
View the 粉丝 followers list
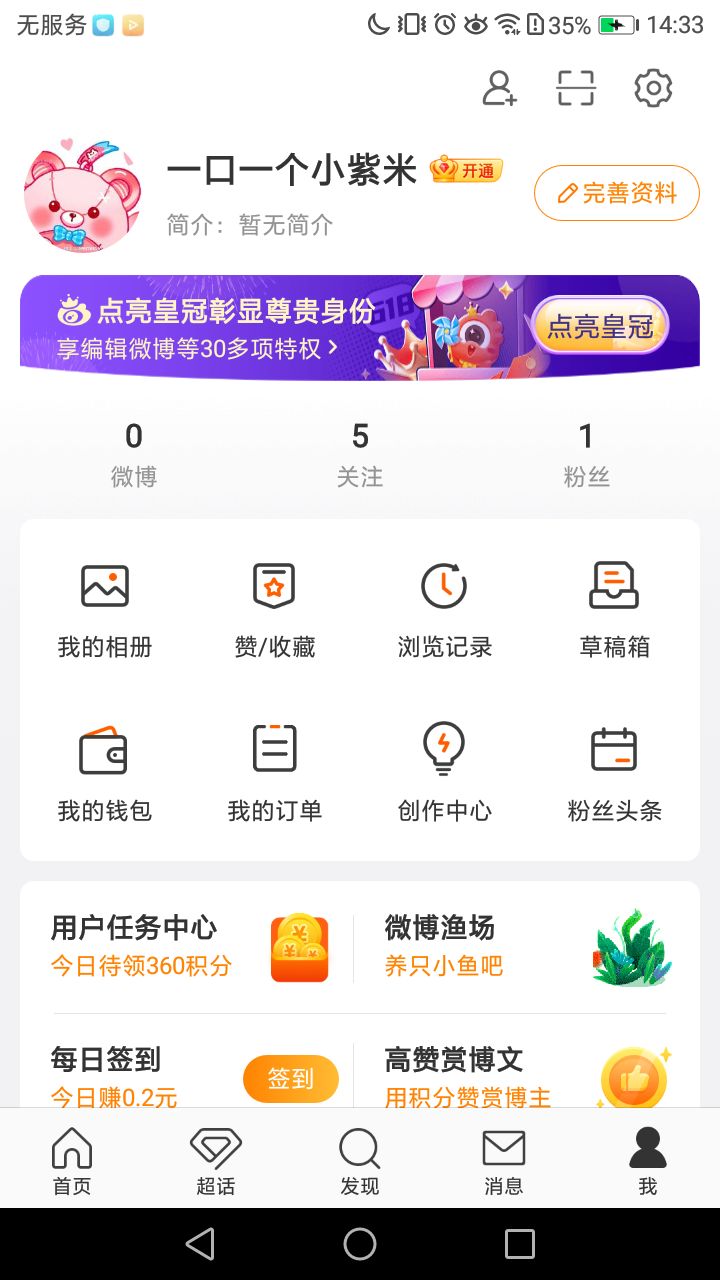[586, 454]
